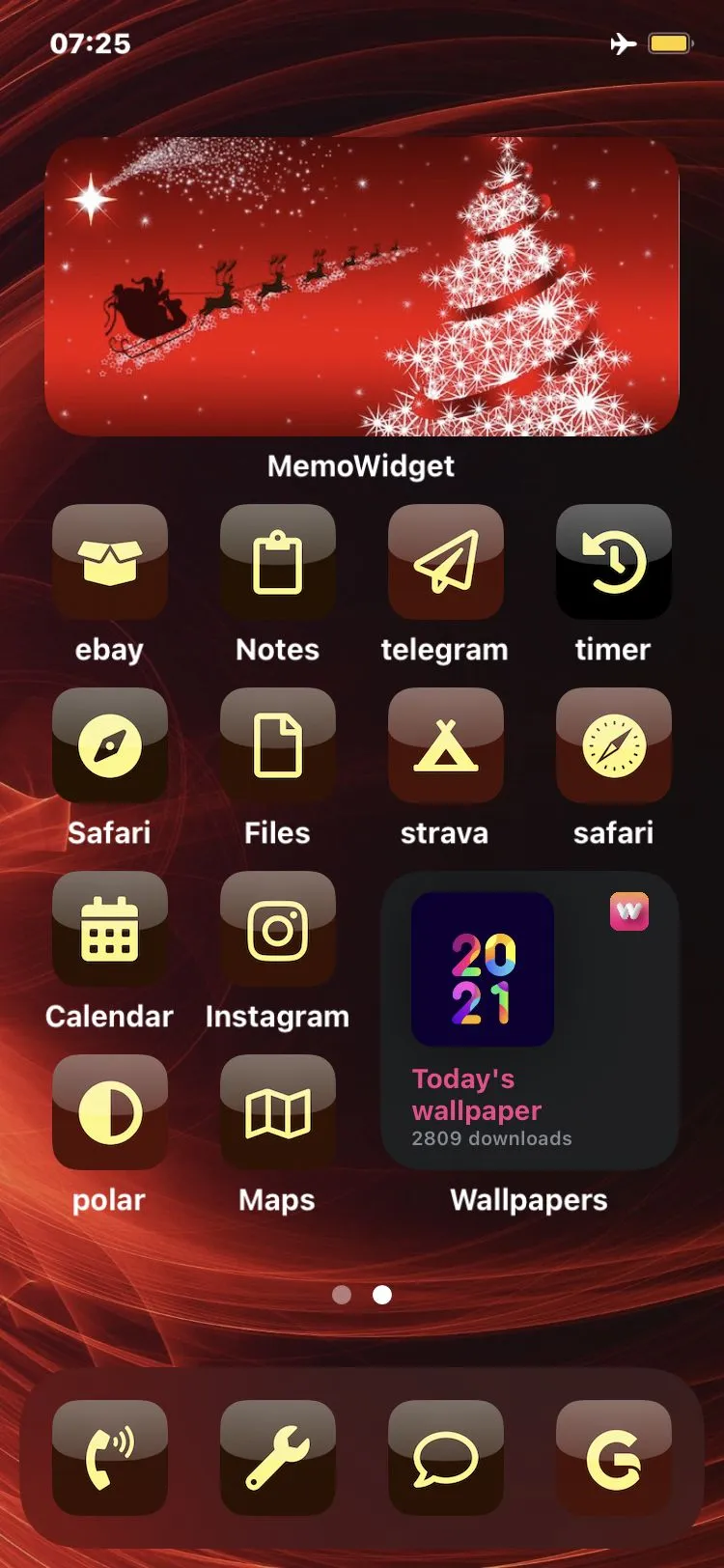The width and height of the screenshot is (724, 1568).
Task: Open lowercase safari app next to strava
Action: pyautogui.click(x=613, y=745)
